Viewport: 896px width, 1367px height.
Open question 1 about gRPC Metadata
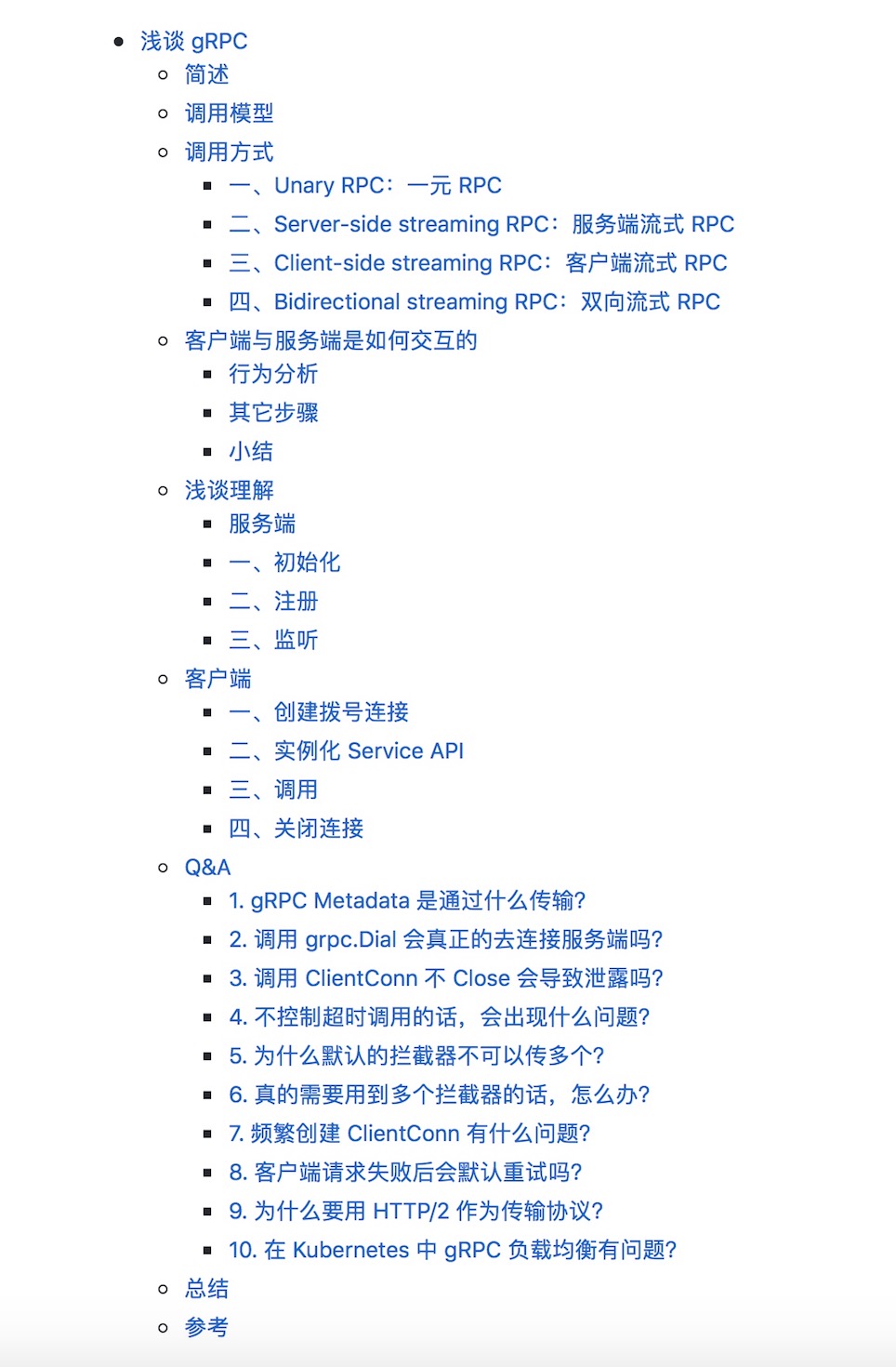tap(407, 901)
